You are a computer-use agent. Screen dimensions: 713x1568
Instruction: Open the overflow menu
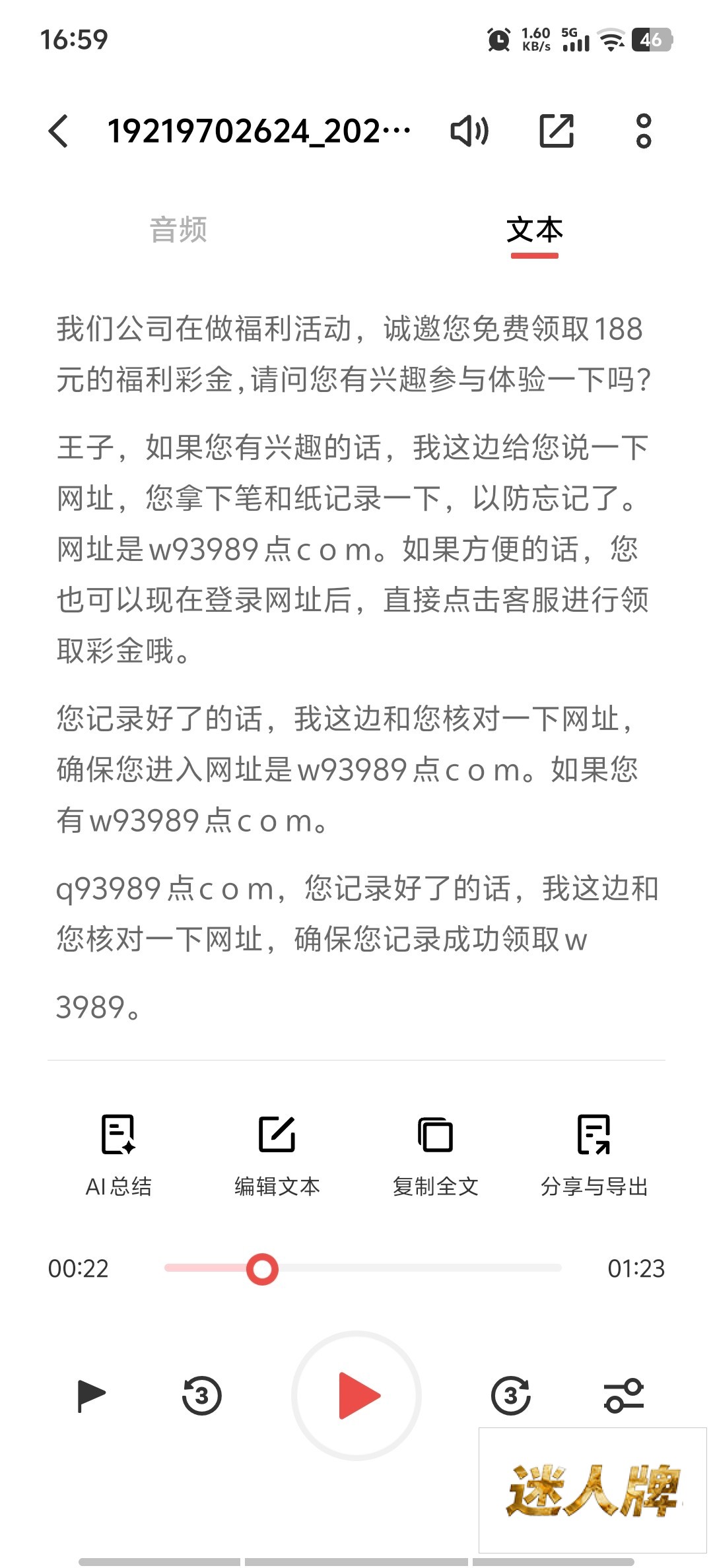[x=643, y=131]
